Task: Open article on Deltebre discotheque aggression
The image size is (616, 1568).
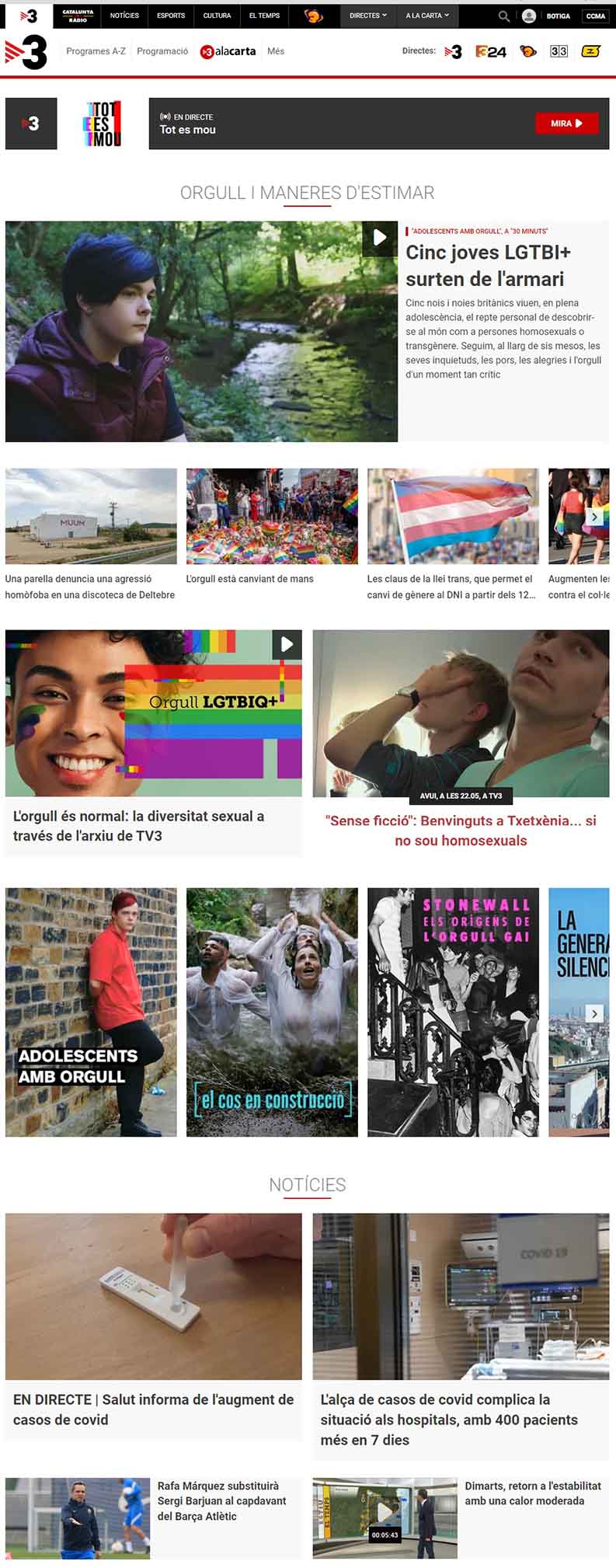Action: pos(90,587)
